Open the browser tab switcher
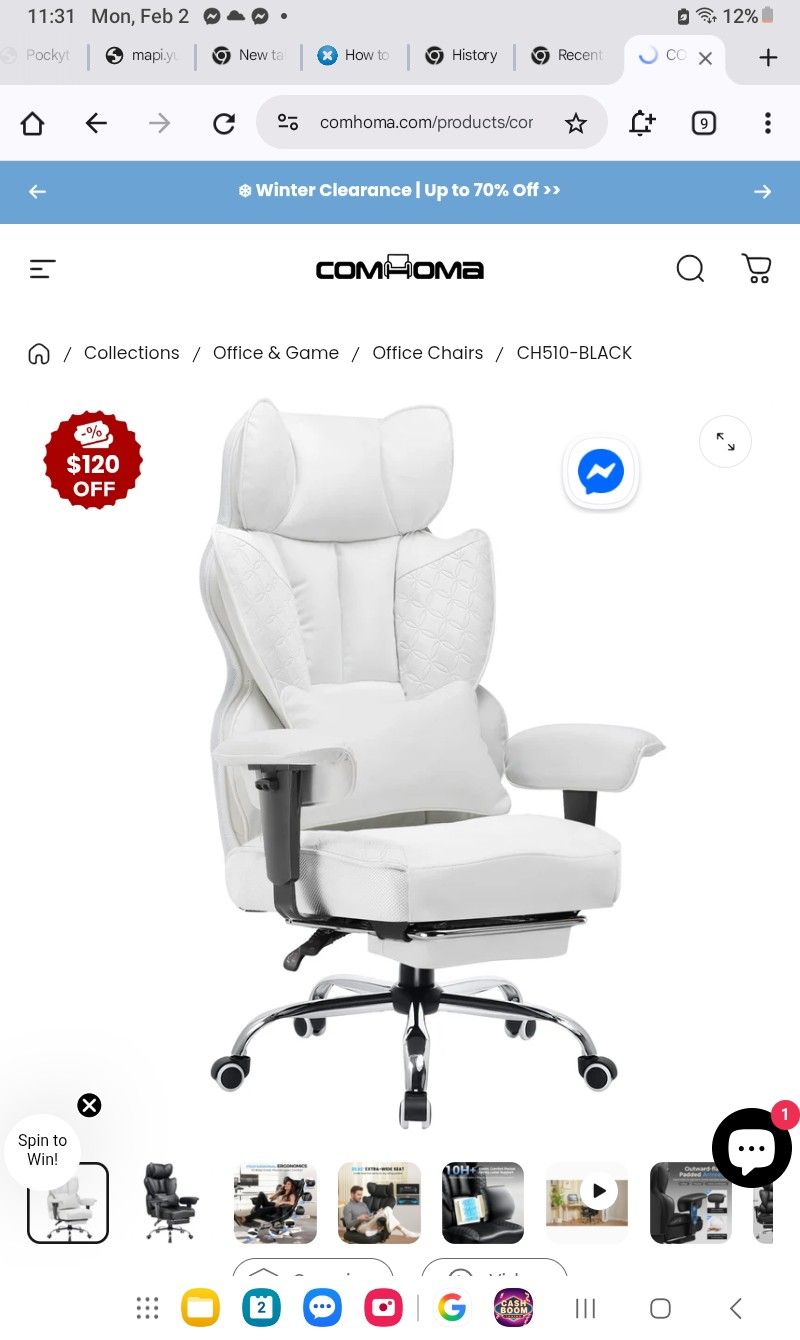The image size is (800, 1340). coord(704,123)
